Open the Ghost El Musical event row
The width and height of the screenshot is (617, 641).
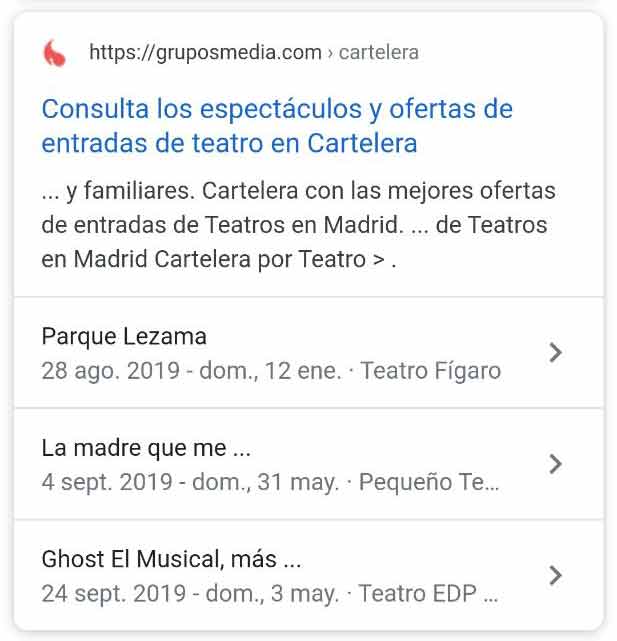click(x=300, y=576)
